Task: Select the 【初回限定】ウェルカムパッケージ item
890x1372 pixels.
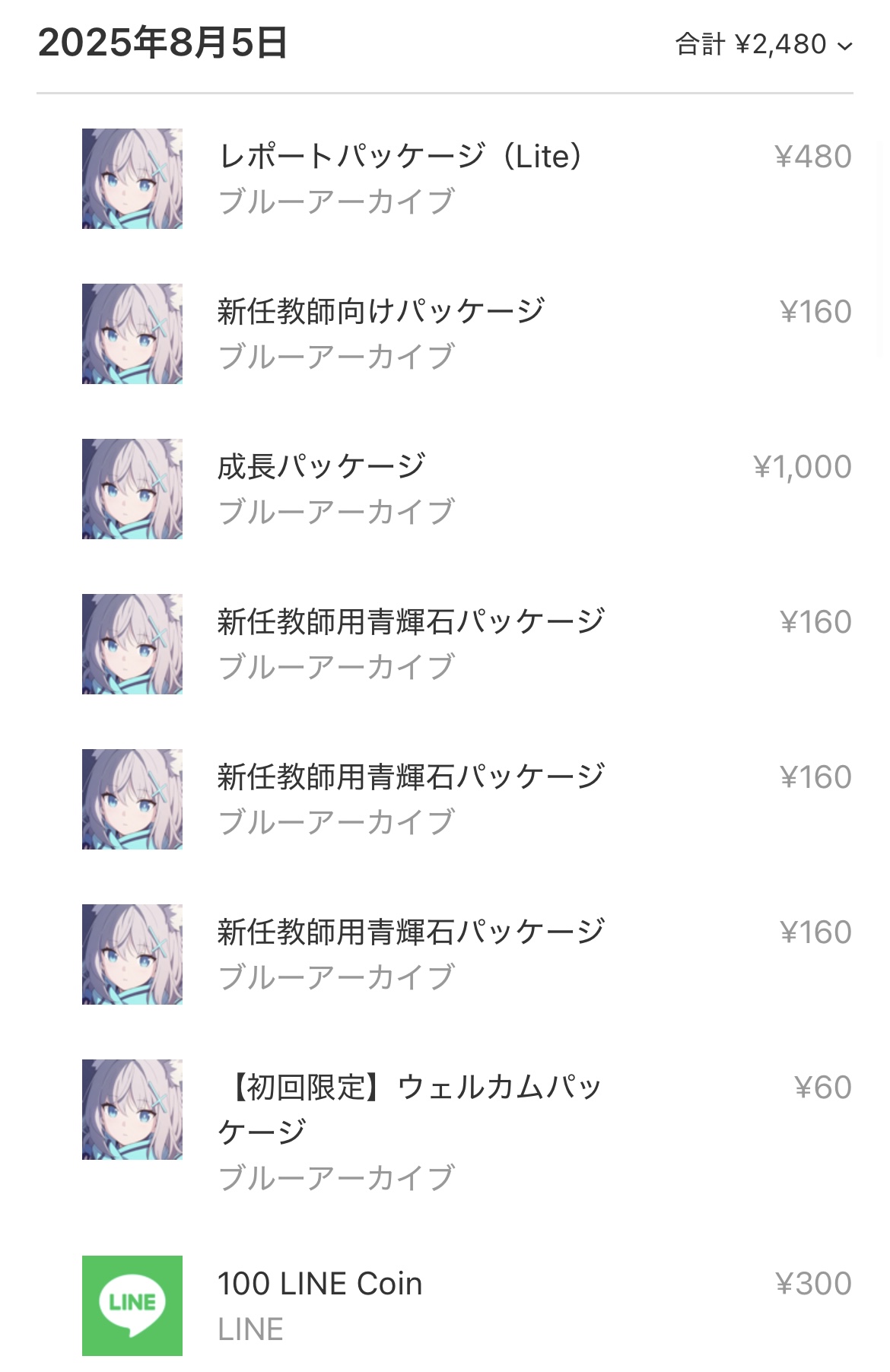Action: [x=409, y=1109]
